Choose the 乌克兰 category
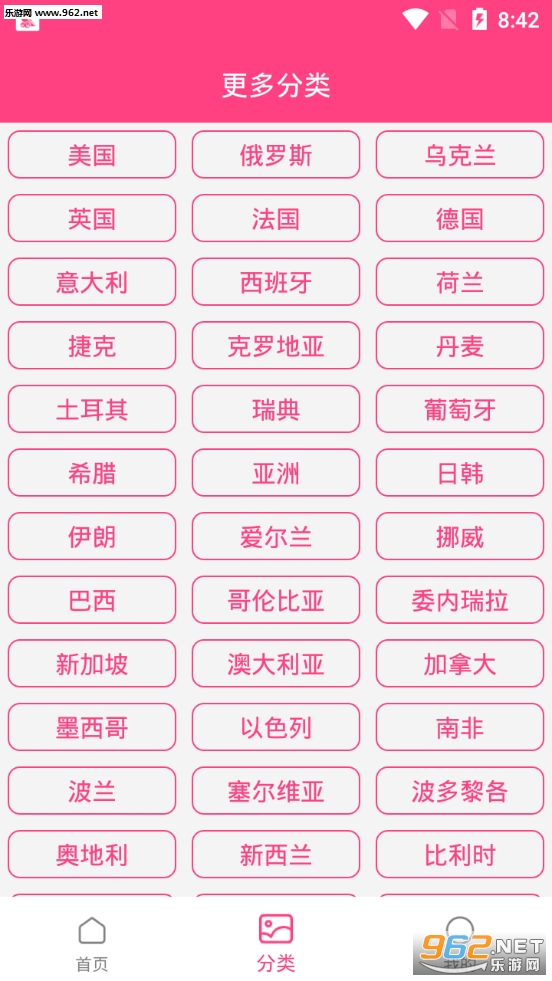Screen dimensions: 552x981 point(460,155)
